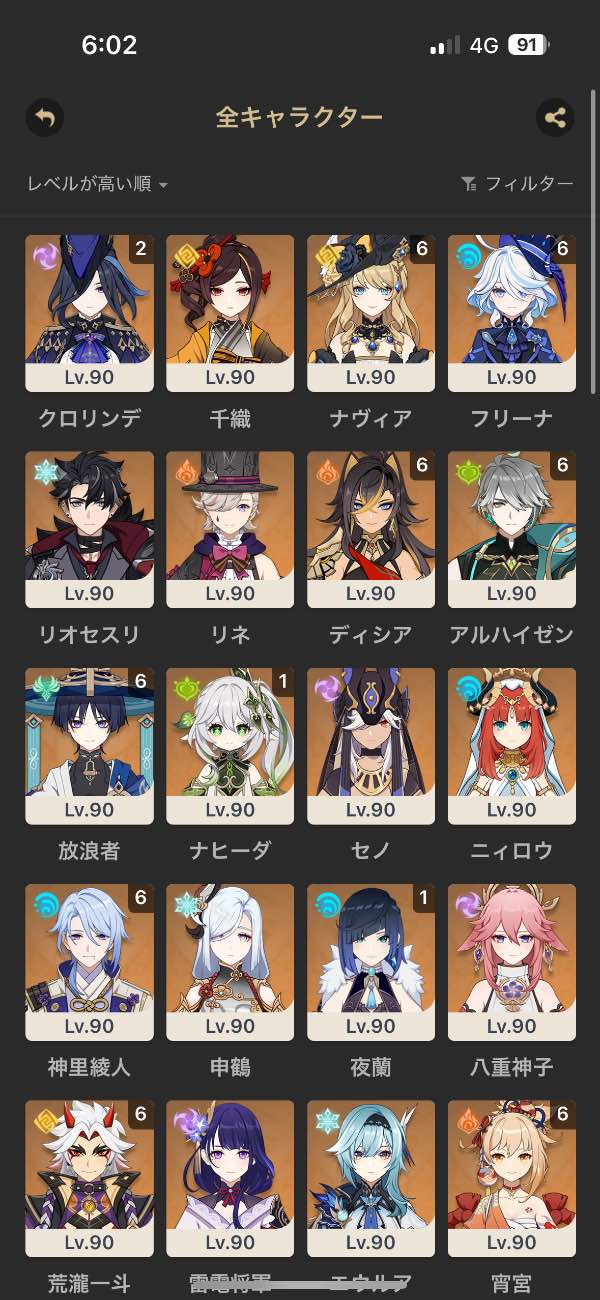View ナヒーダ character details
600x1300 pixels.
[x=230, y=746]
